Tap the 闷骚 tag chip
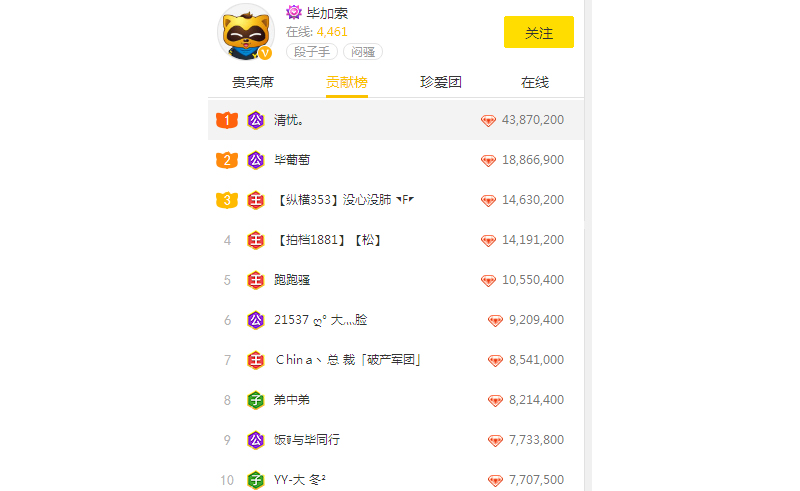The image size is (800, 491). [x=362, y=52]
